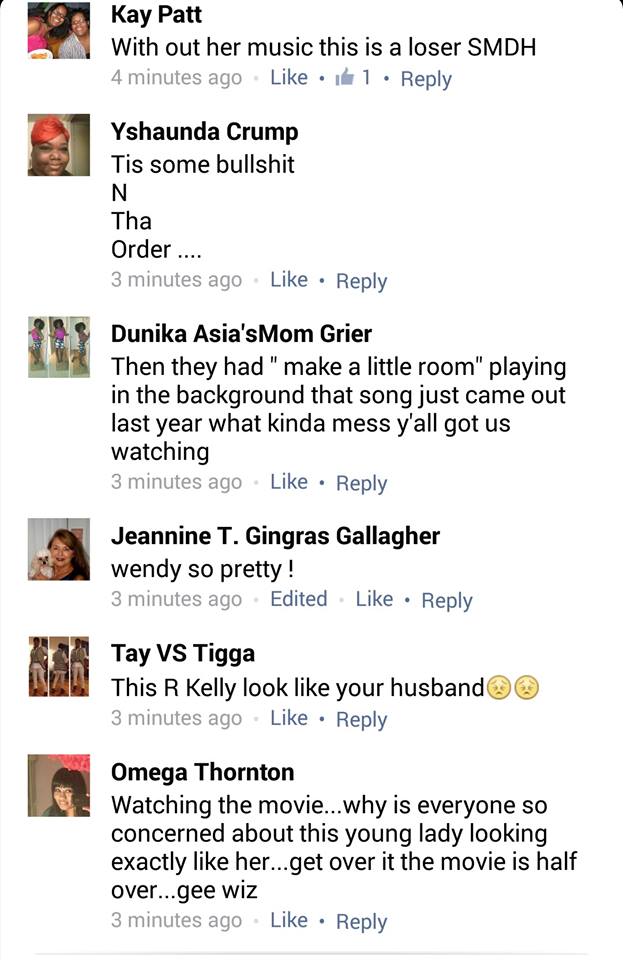
Task: Open Tay VS Tigga's profile picture
Action: [x=58, y=666]
